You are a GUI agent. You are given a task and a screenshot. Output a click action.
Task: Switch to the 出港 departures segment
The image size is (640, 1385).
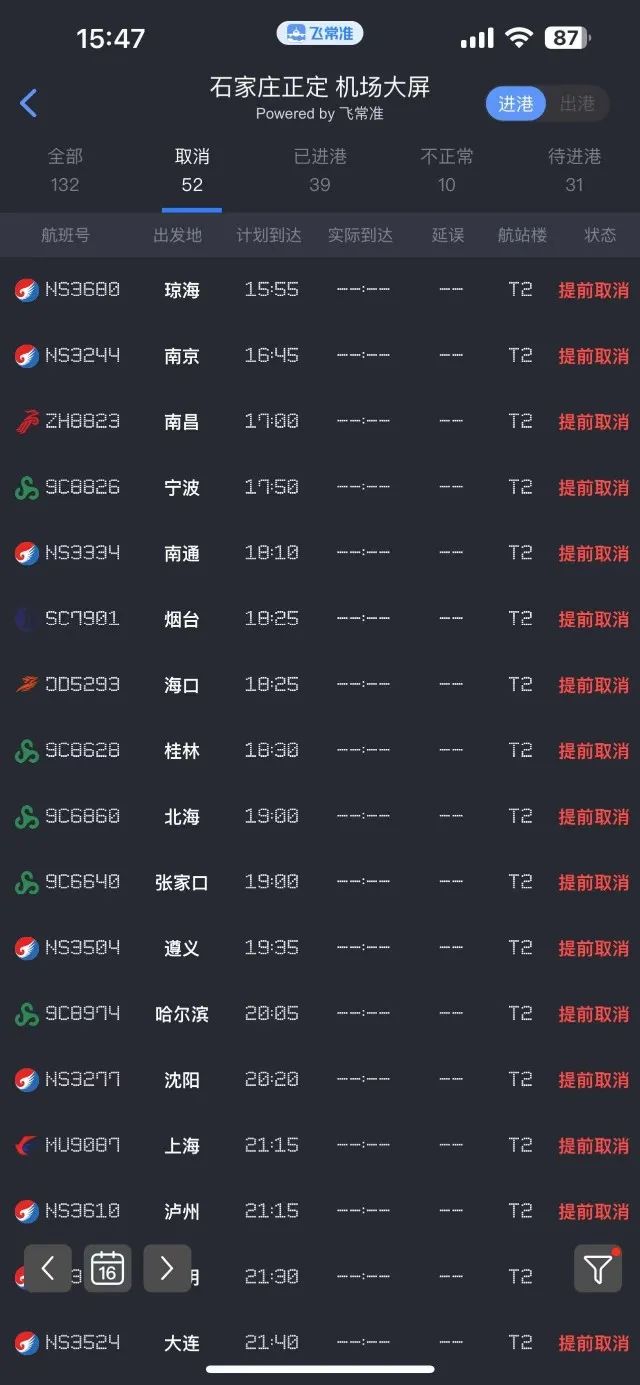click(577, 103)
